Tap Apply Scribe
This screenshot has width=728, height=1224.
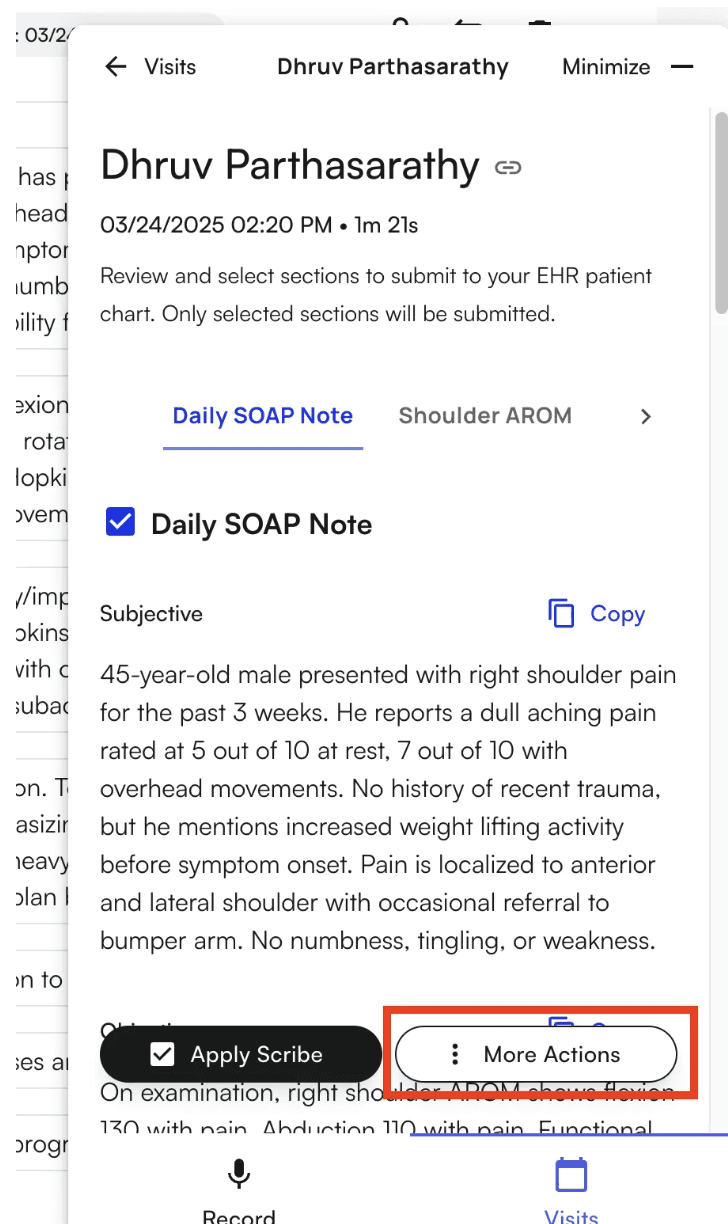241,1054
